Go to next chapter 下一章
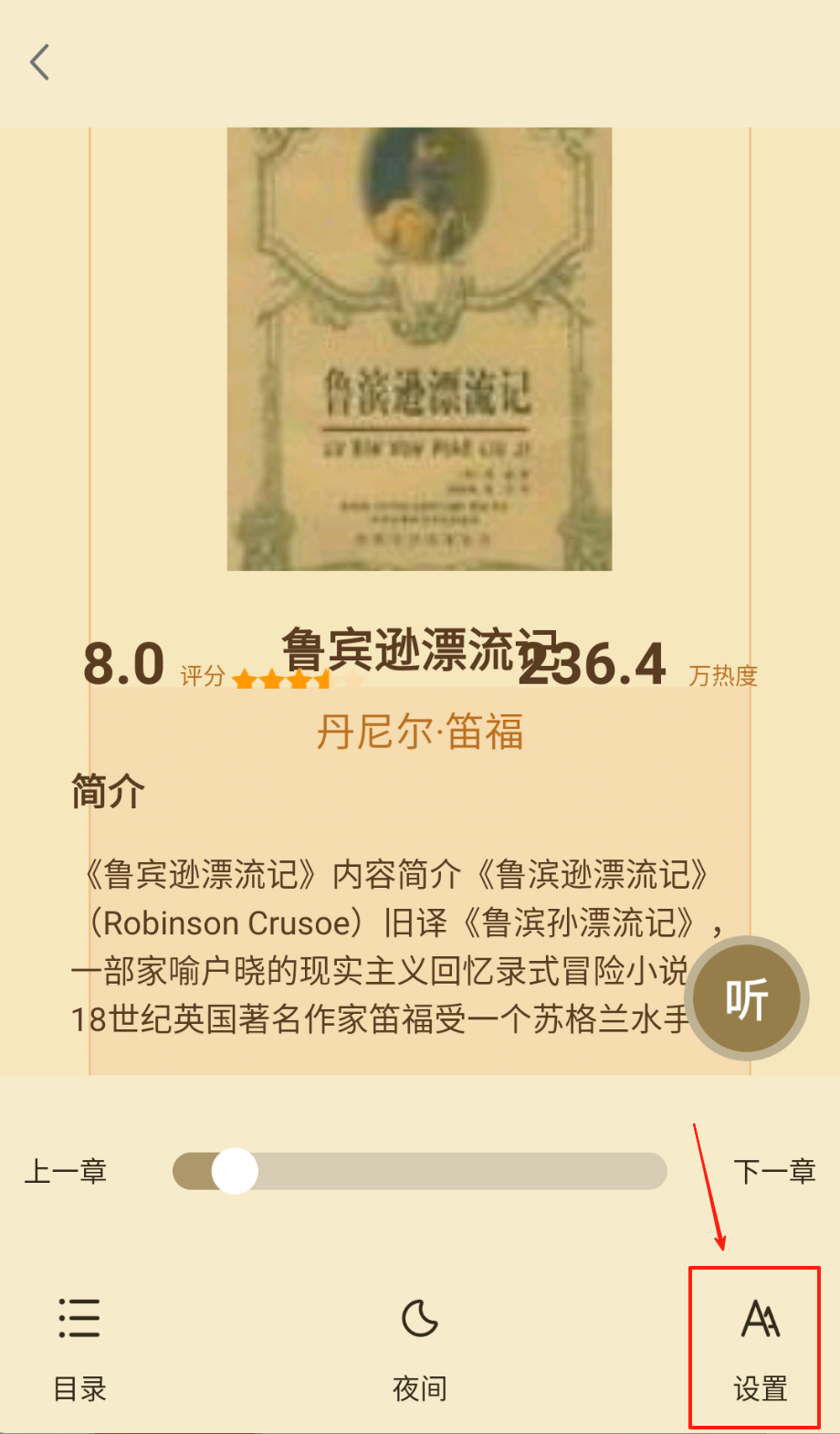This screenshot has height=1434, width=840. [x=774, y=1171]
